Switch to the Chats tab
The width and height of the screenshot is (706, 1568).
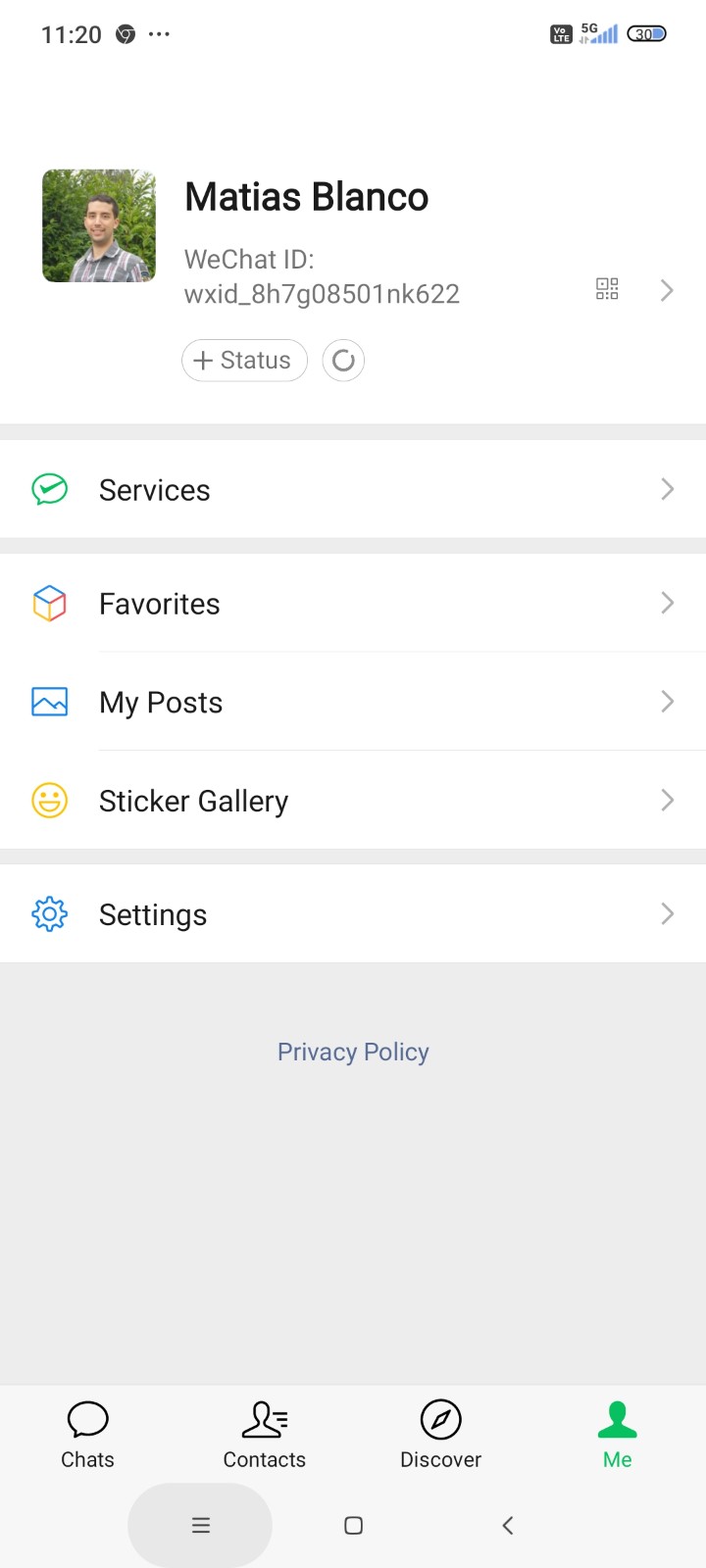pos(88,1434)
